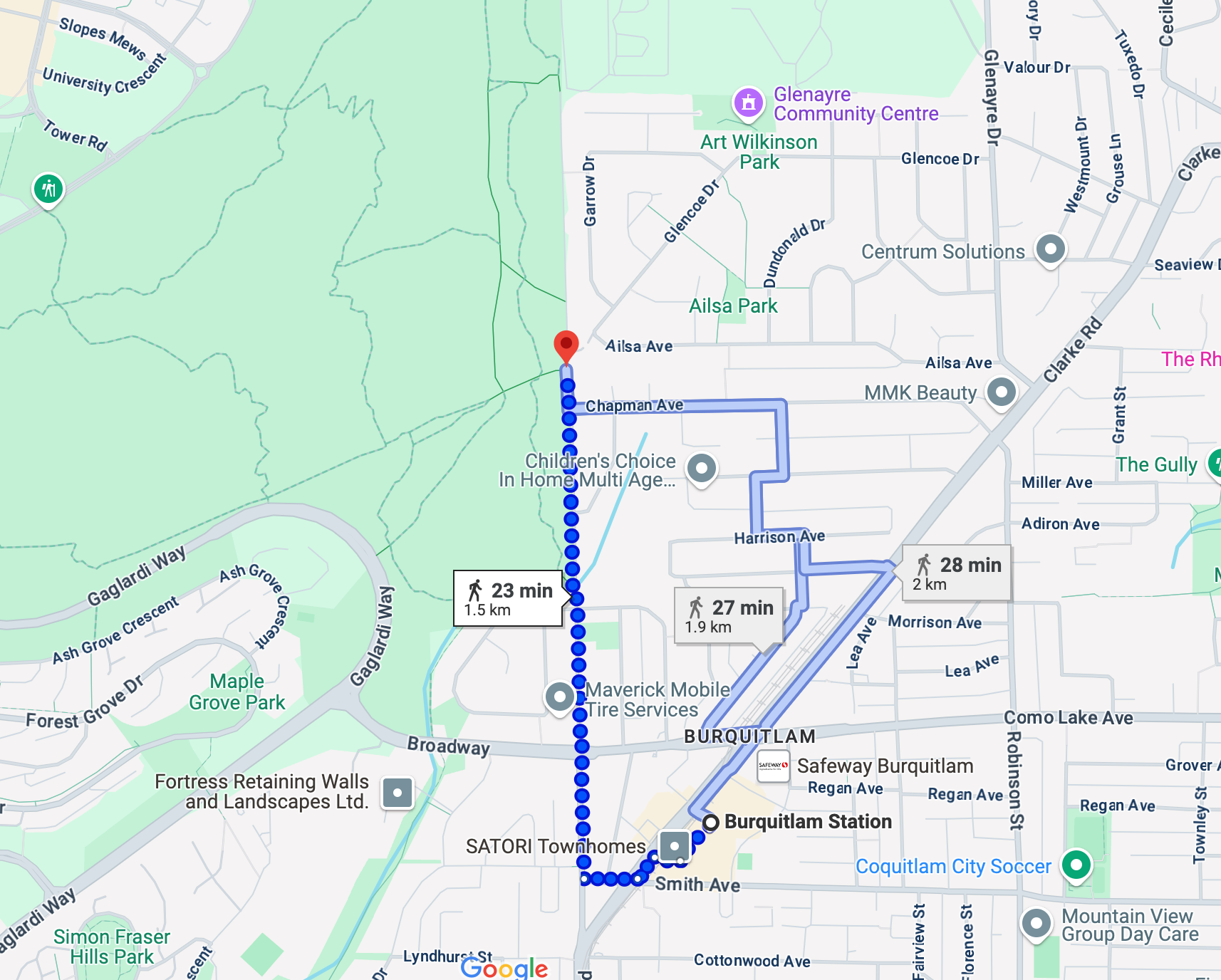Image resolution: width=1221 pixels, height=980 pixels.
Task: Select the 27 min walking route
Action: (x=729, y=615)
